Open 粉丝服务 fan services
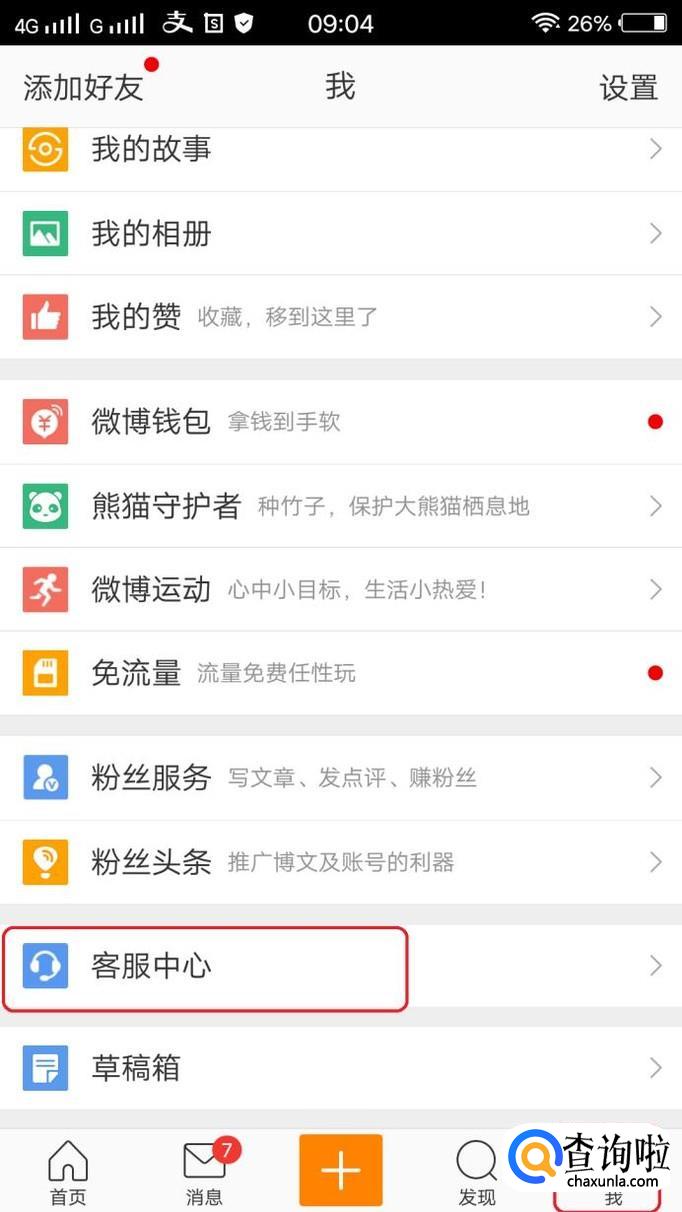 (151, 777)
